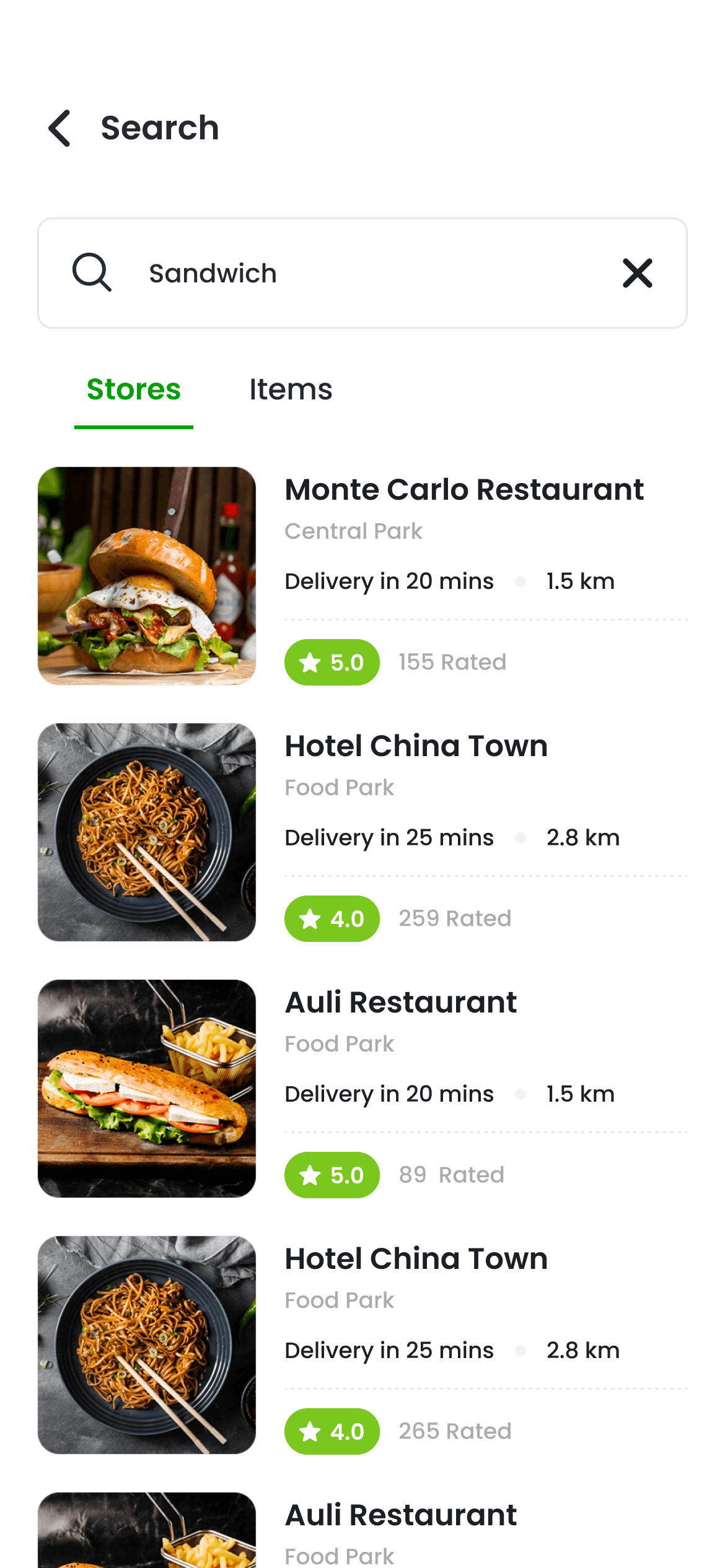725x1568 pixels.
Task: Clear the Sandwich search text
Action: [637, 273]
